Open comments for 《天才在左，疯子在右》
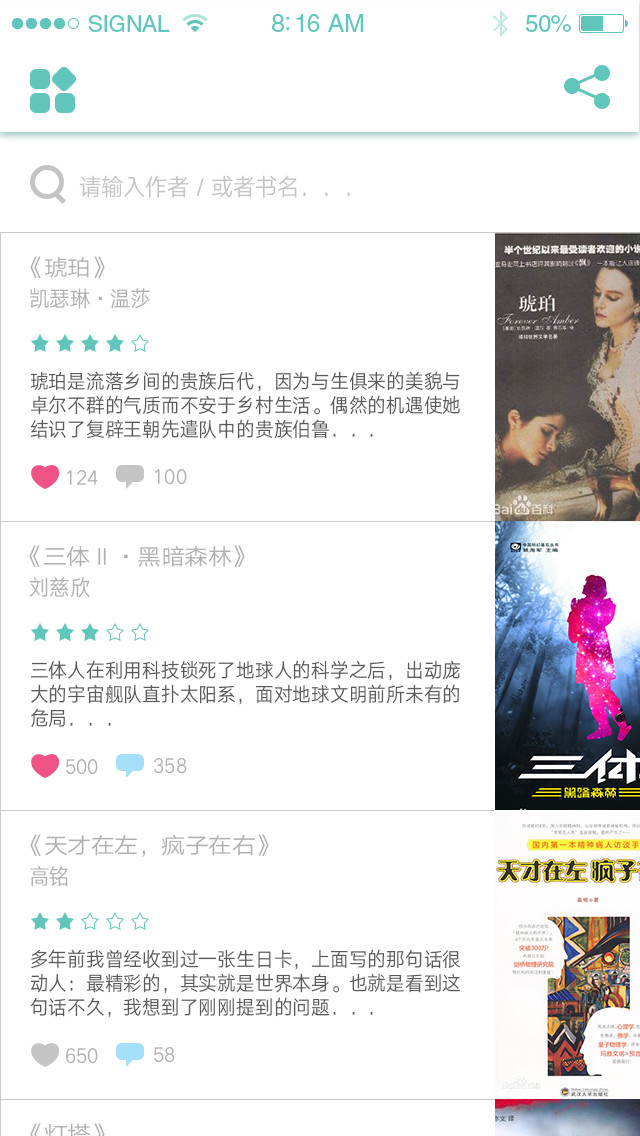 point(130,1054)
